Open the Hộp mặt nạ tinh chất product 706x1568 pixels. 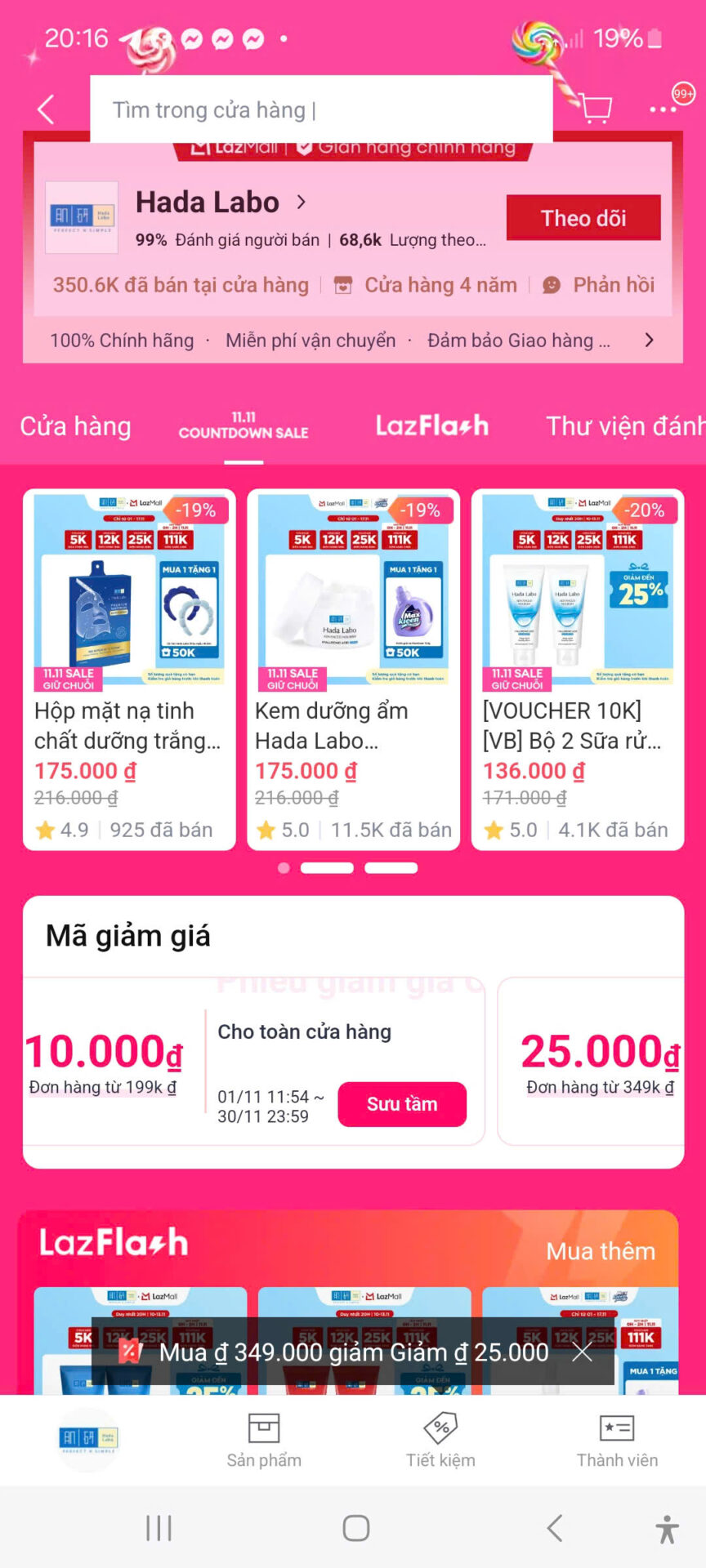pyautogui.click(x=129, y=669)
